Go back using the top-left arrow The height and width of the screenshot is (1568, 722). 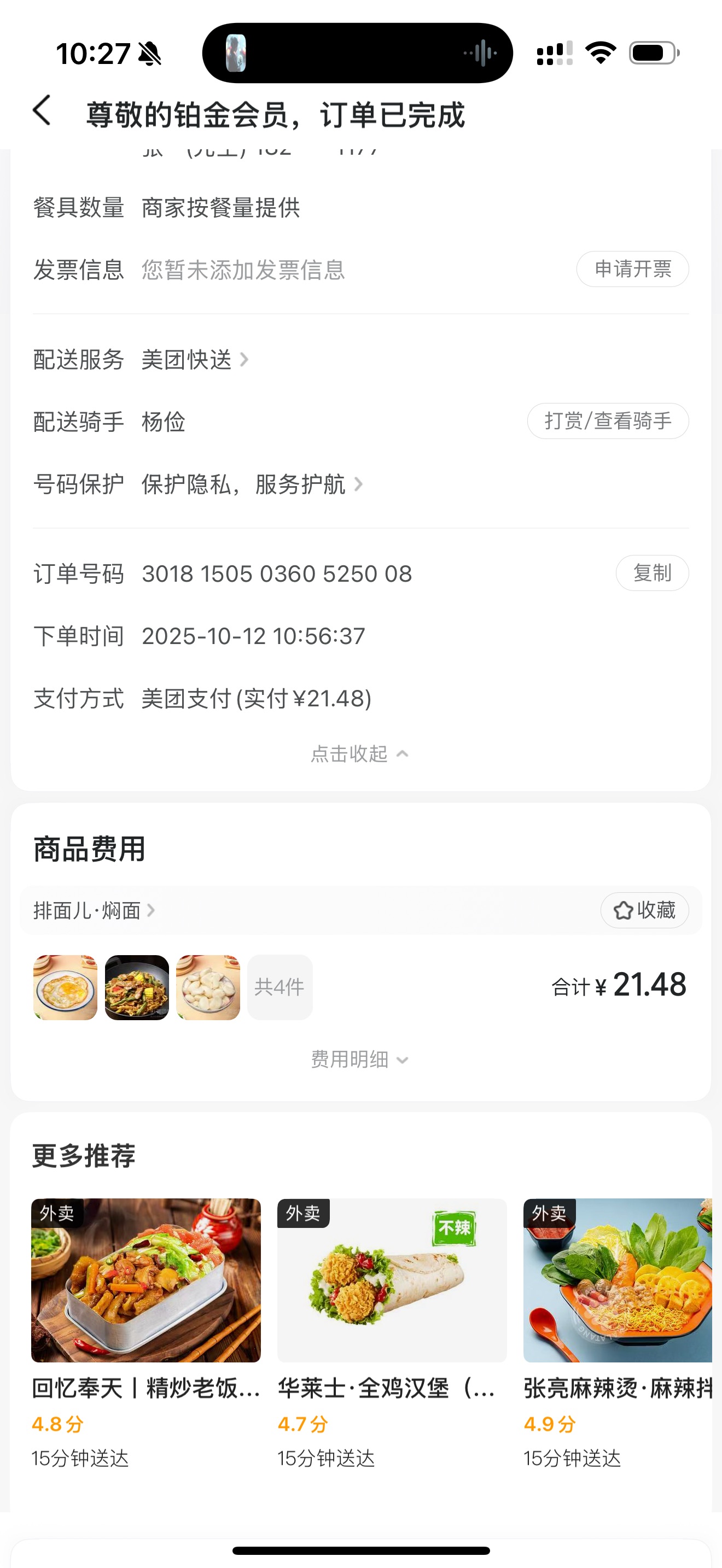click(x=42, y=112)
